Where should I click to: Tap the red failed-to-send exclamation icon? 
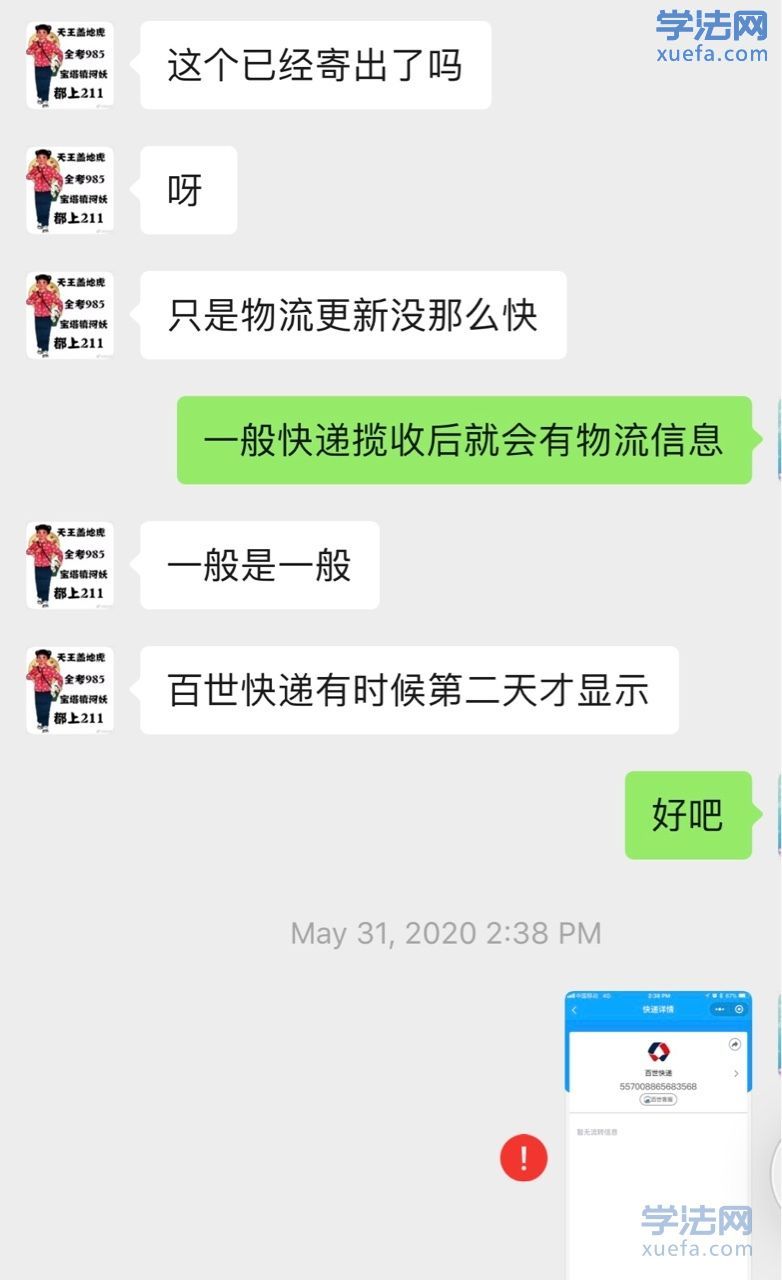pyautogui.click(x=524, y=1158)
